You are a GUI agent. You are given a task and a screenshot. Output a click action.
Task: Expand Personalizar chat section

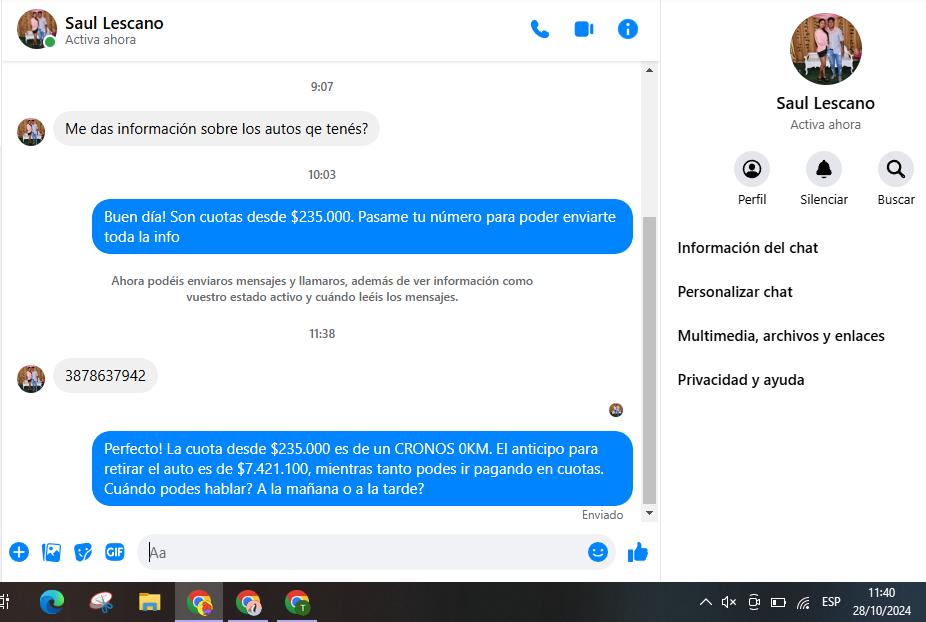(735, 292)
